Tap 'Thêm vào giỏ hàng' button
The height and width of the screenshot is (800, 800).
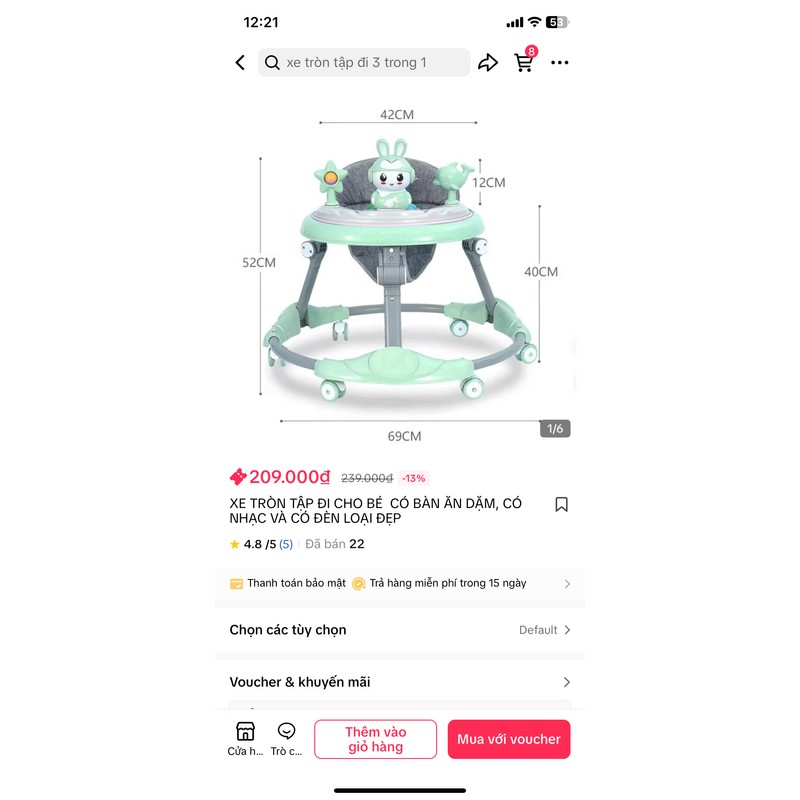click(375, 739)
